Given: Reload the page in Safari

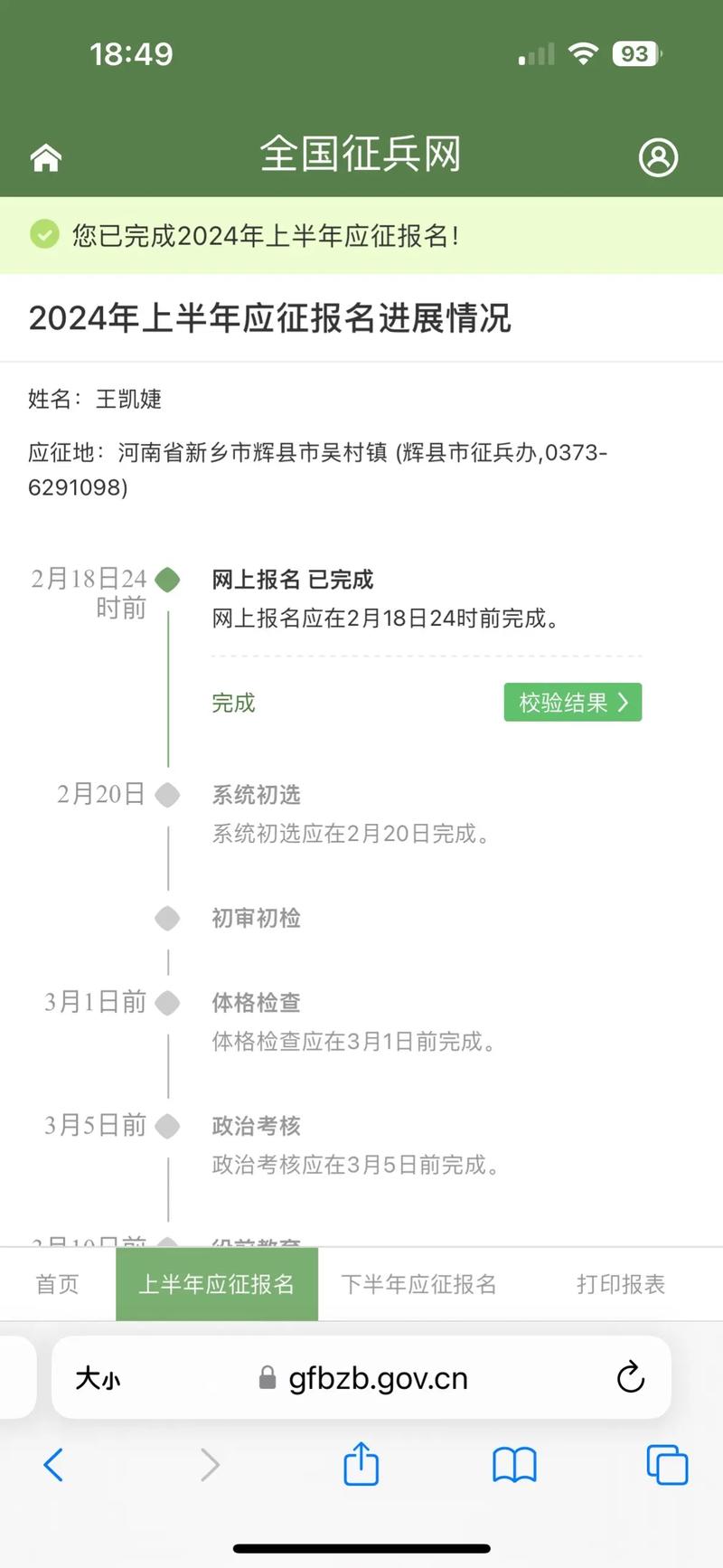Looking at the screenshot, I should (x=630, y=1377).
